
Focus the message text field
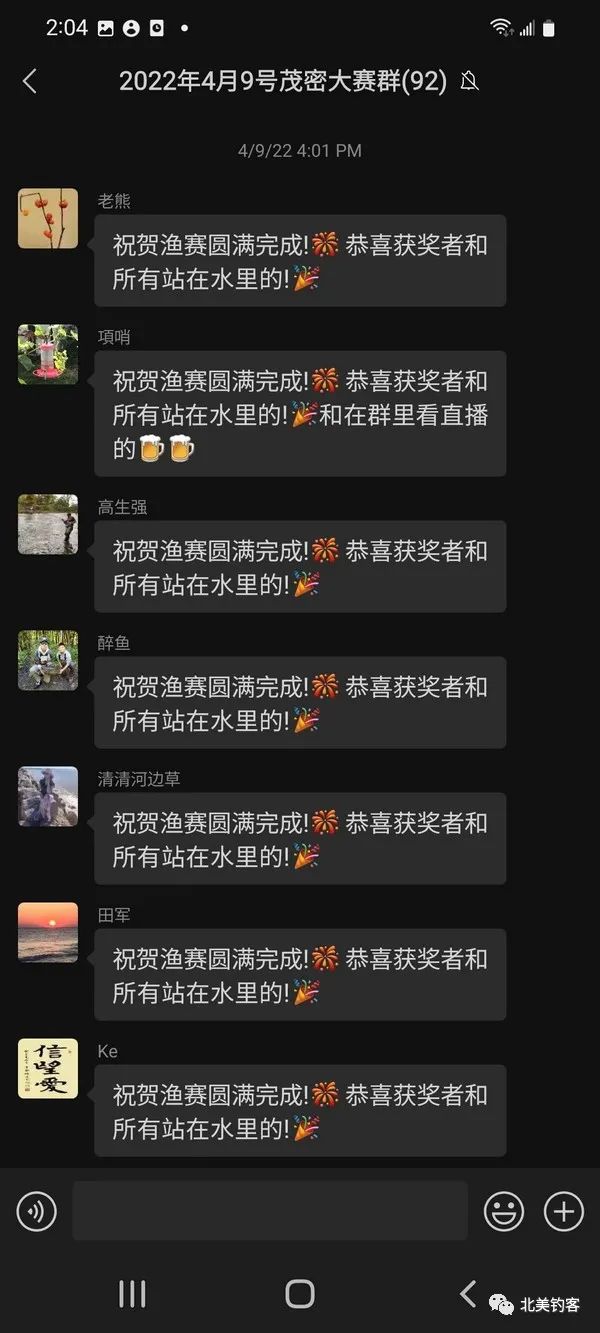click(x=270, y=1211)
